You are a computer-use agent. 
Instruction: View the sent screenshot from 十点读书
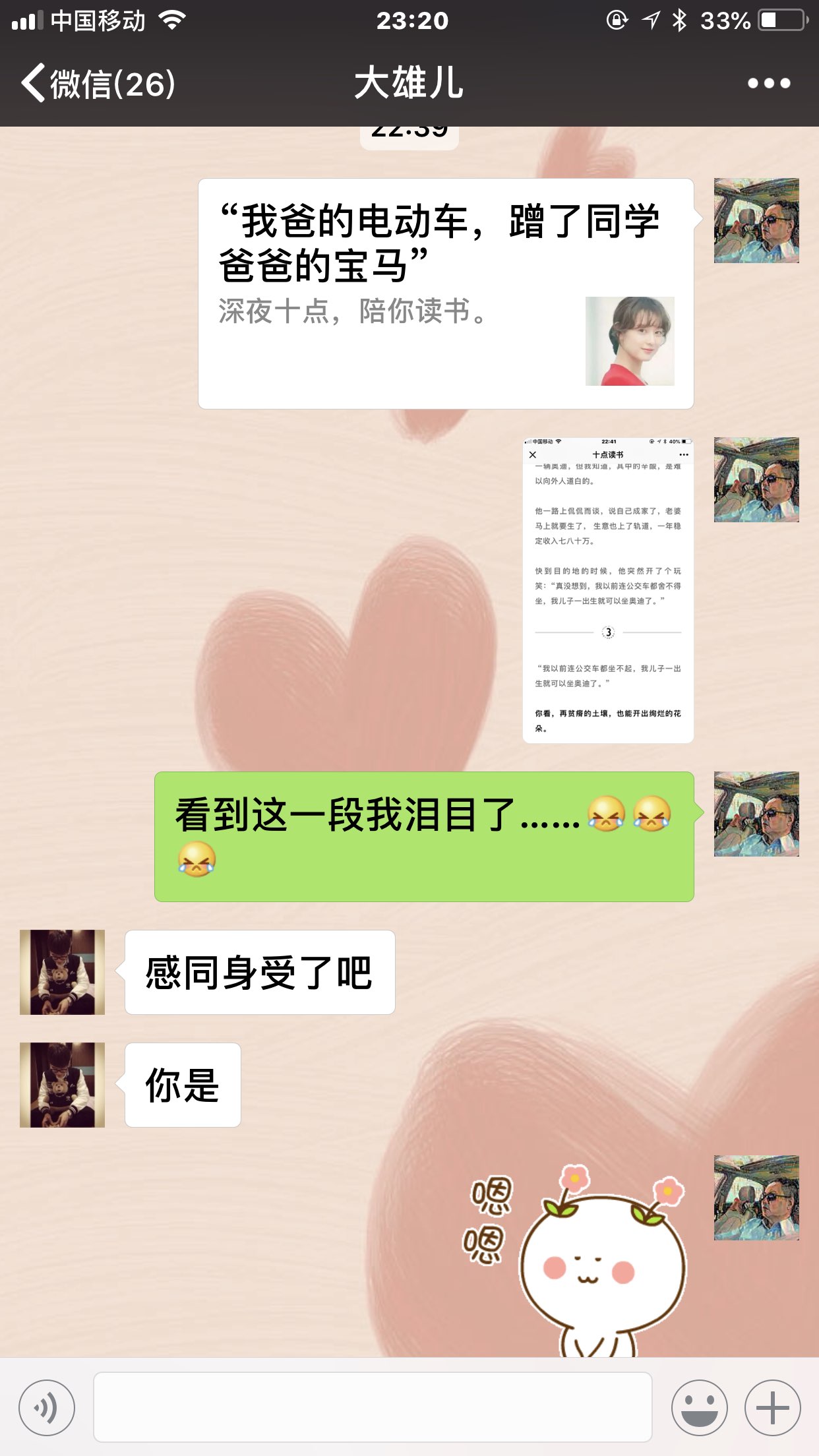coord(608,590)
